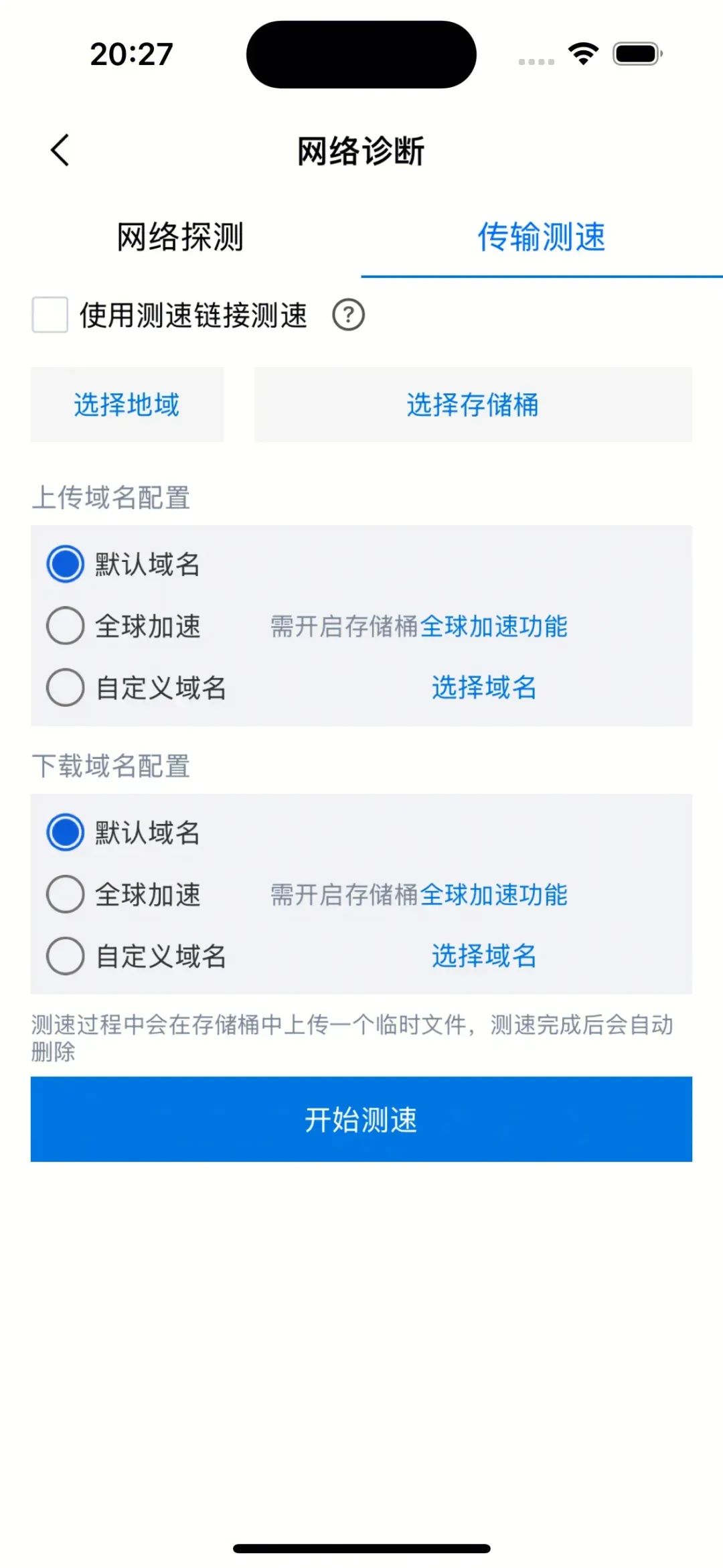Image resolution: width=723 pixels, height=1568 pixels.
Task: Open 全球加速功能 link in download section
Action: (494, 894)
